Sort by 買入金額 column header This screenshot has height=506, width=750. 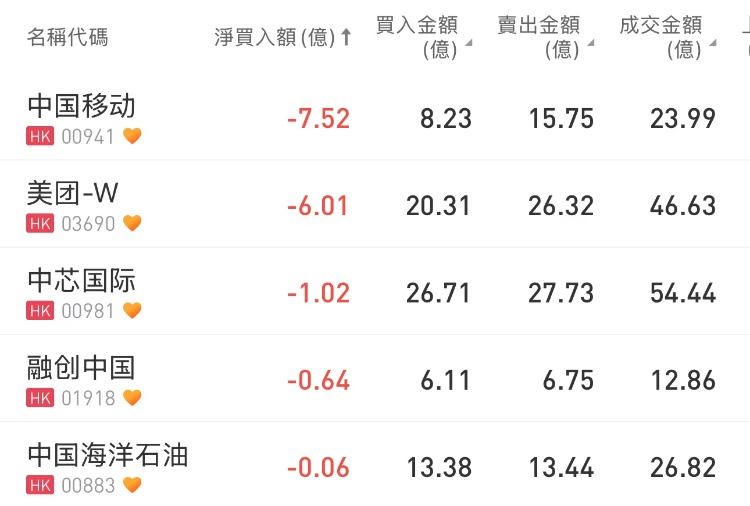tap(422, 37)
